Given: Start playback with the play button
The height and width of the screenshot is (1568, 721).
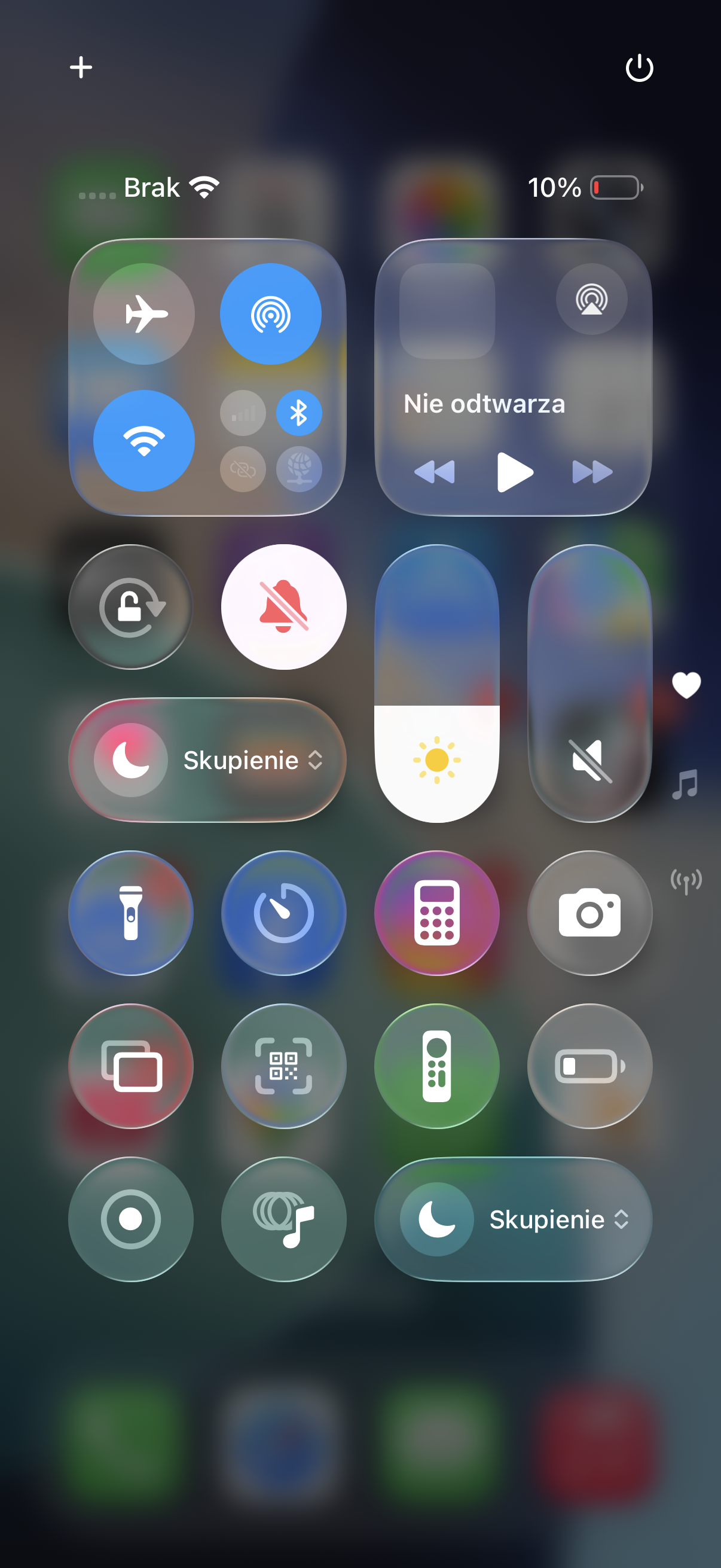Looking at the screenshot, I should 514,472.
